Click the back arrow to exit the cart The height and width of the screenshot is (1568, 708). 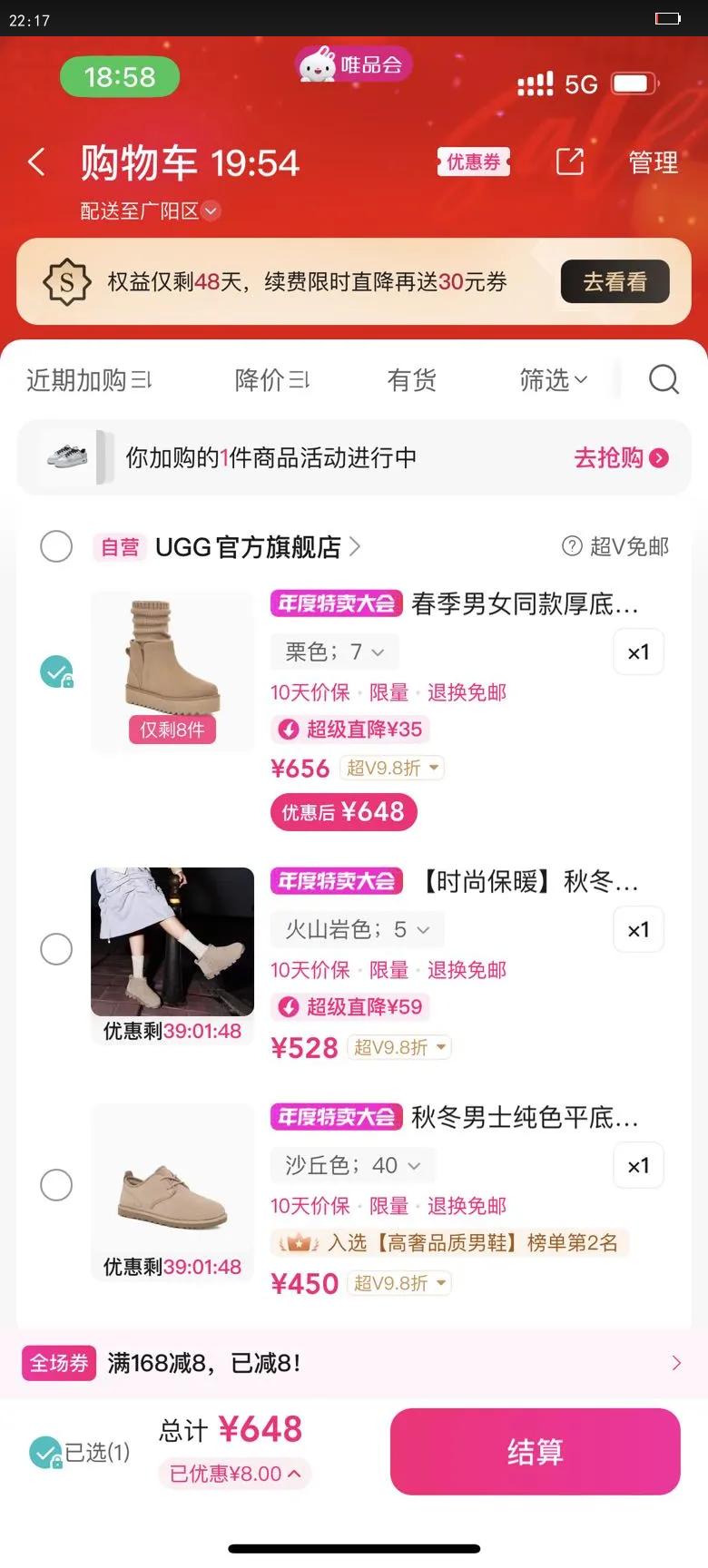(36, 162)
